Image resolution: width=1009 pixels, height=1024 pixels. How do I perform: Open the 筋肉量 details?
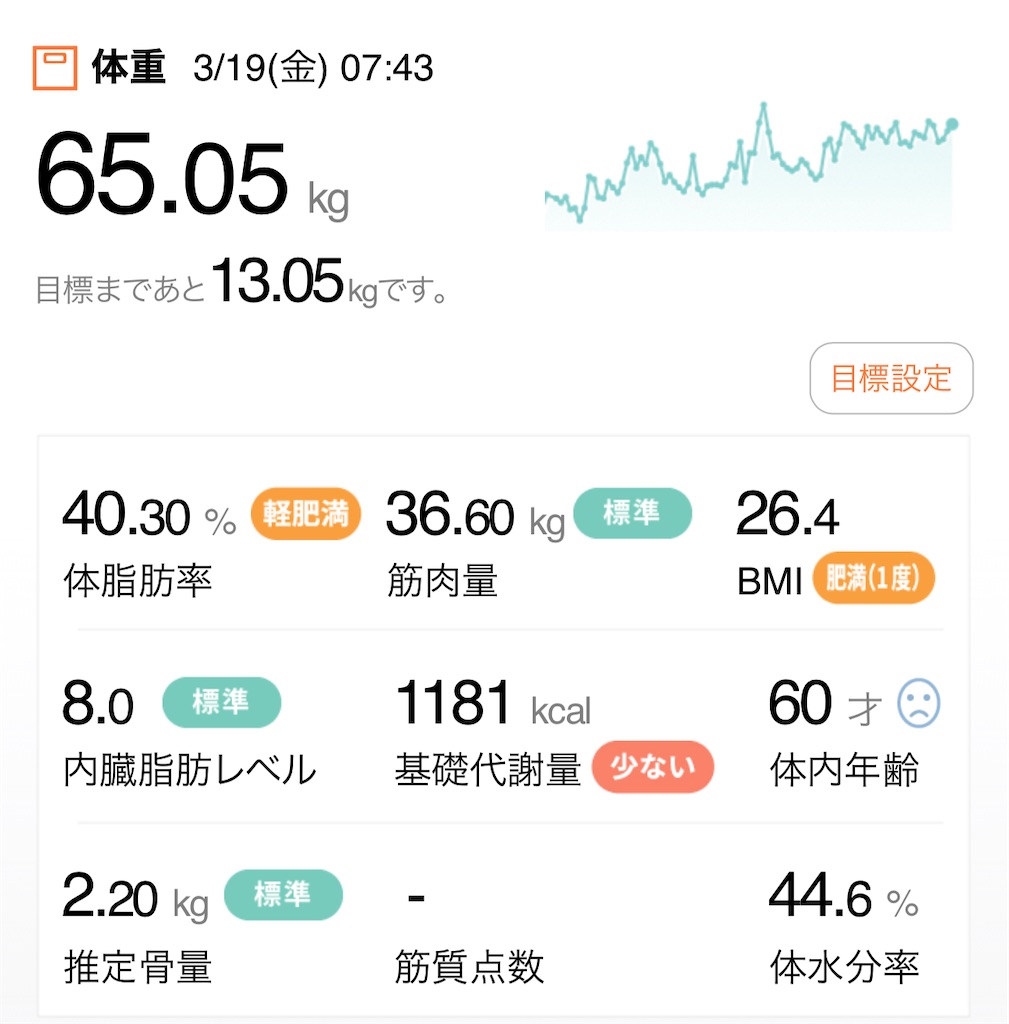click(x=538, y=543)
